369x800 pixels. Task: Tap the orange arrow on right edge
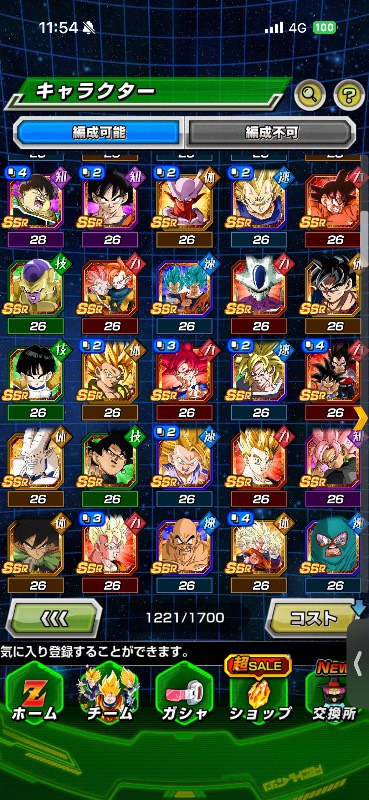click(361, 418)
